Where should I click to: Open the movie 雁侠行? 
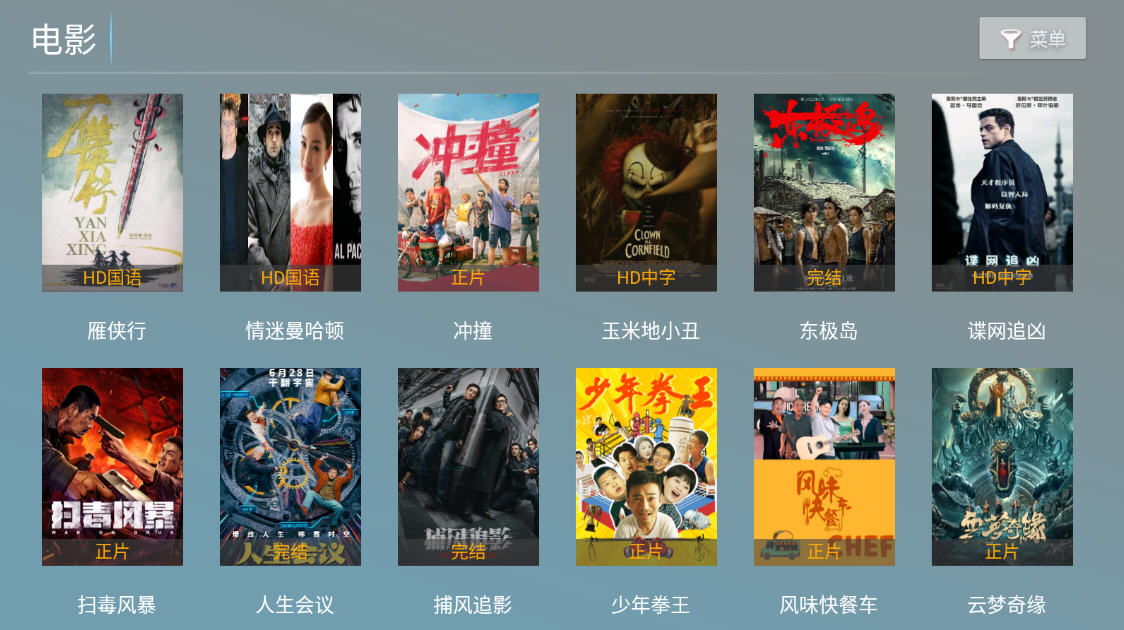[112, 193]
